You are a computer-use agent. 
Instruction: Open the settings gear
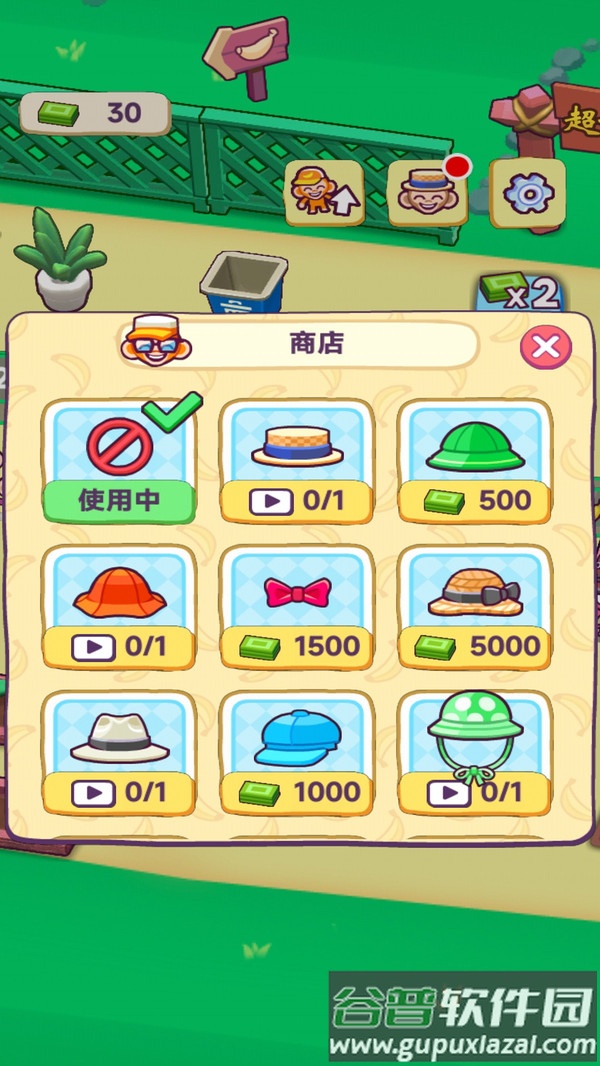(x=521, y=193)
